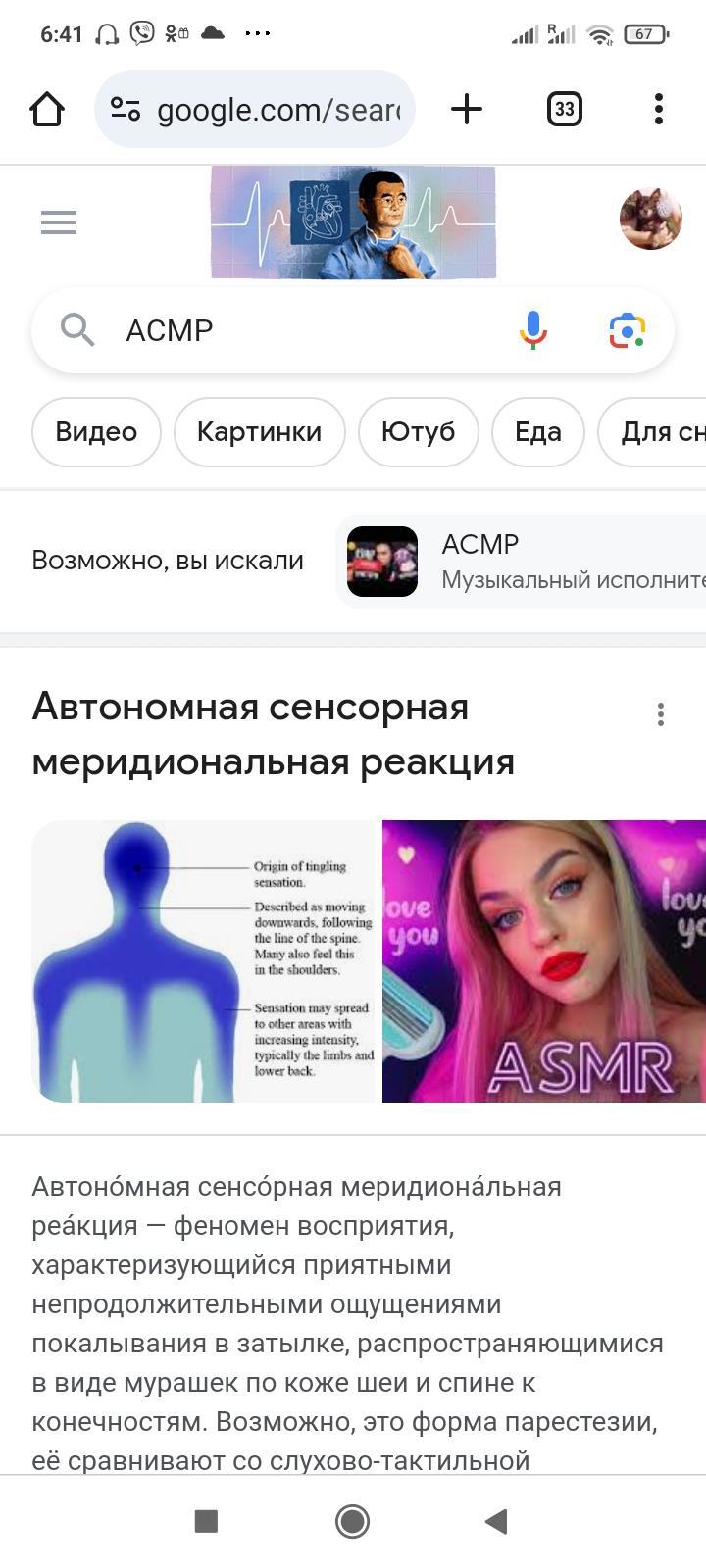This screenshot has height=1568, width=706.
Task: Go back with the system back button
Action: [496, 1521]
